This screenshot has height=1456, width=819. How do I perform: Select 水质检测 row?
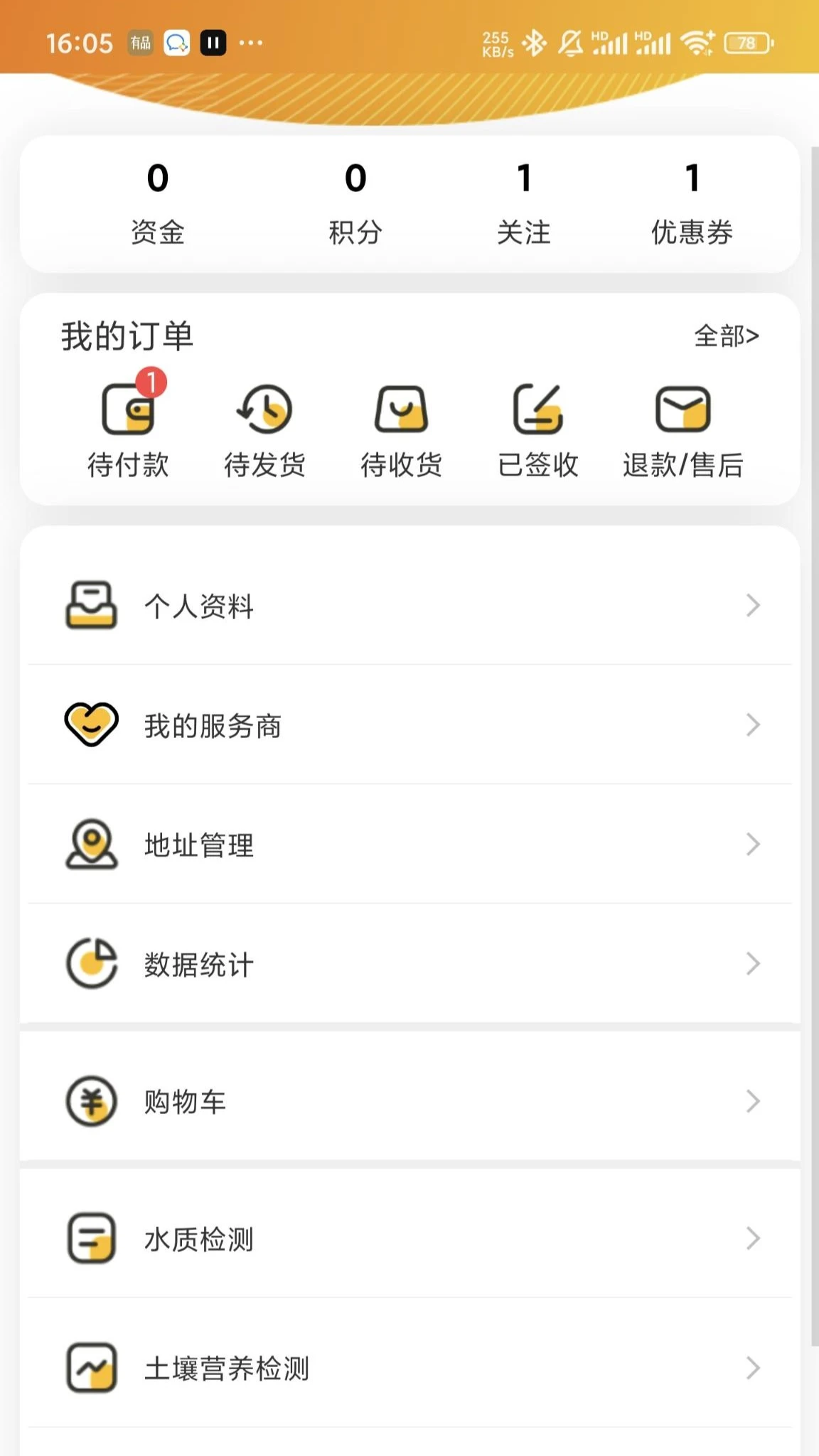point(409,1238)
